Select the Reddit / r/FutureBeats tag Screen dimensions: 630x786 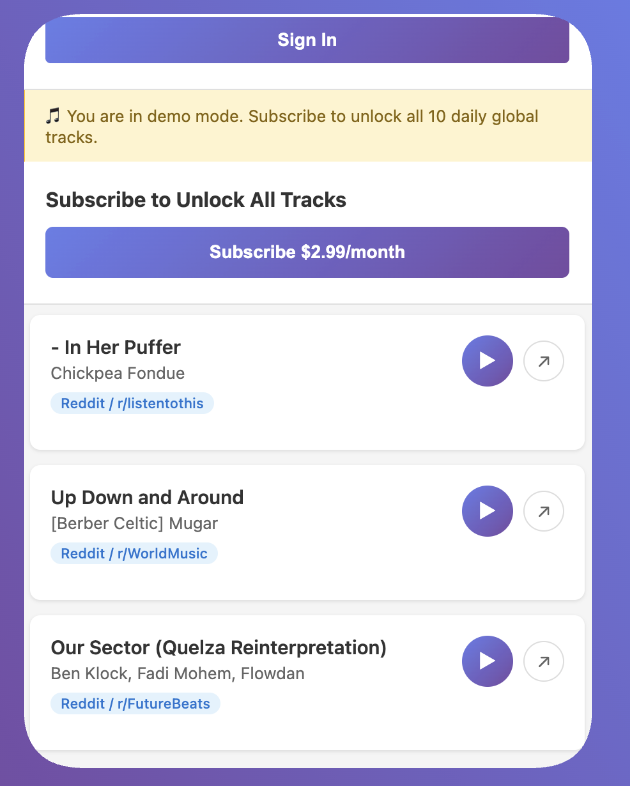135,703
